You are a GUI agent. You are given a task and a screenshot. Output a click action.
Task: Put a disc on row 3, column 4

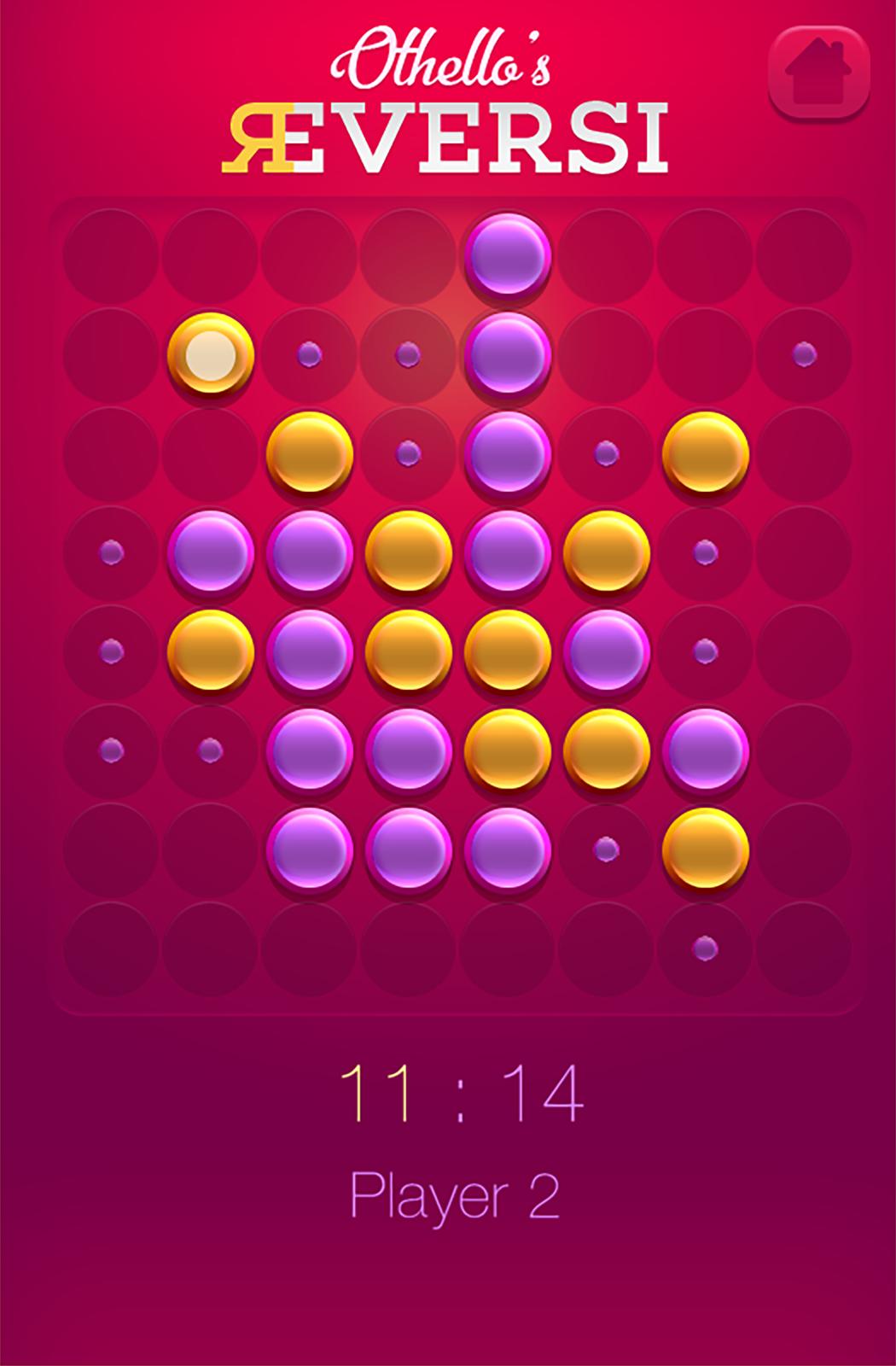408,452
